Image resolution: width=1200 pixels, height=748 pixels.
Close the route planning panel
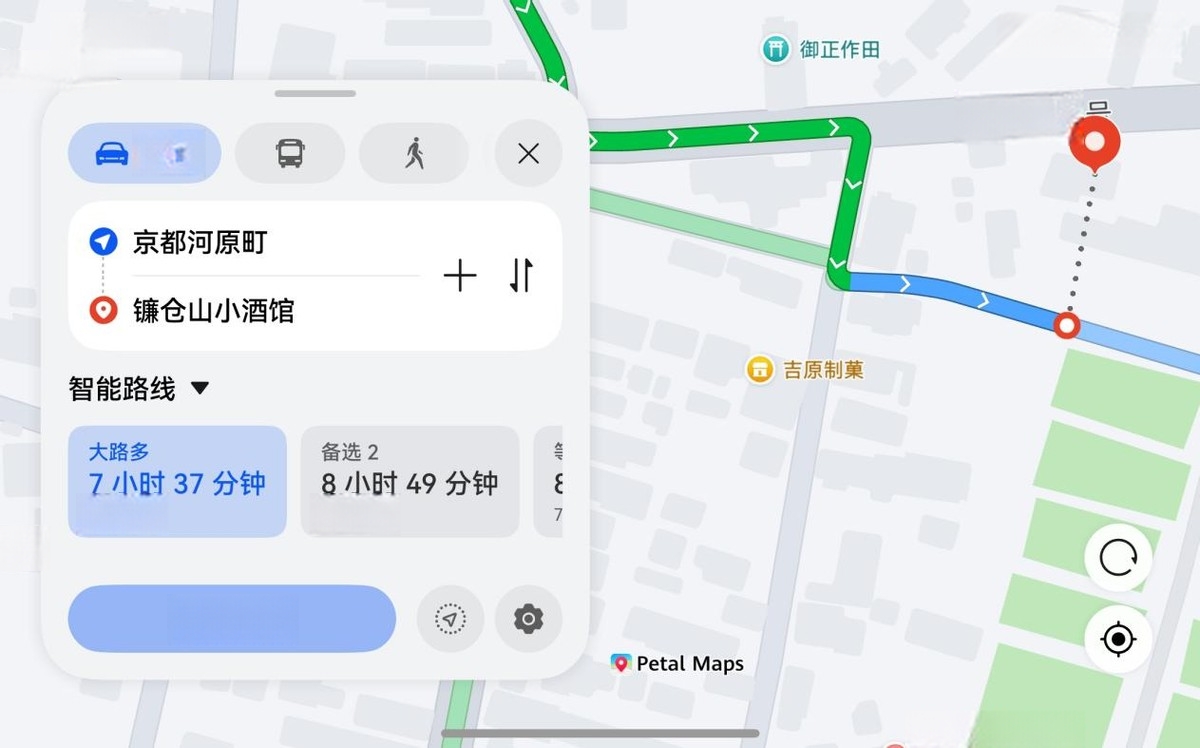528,153
